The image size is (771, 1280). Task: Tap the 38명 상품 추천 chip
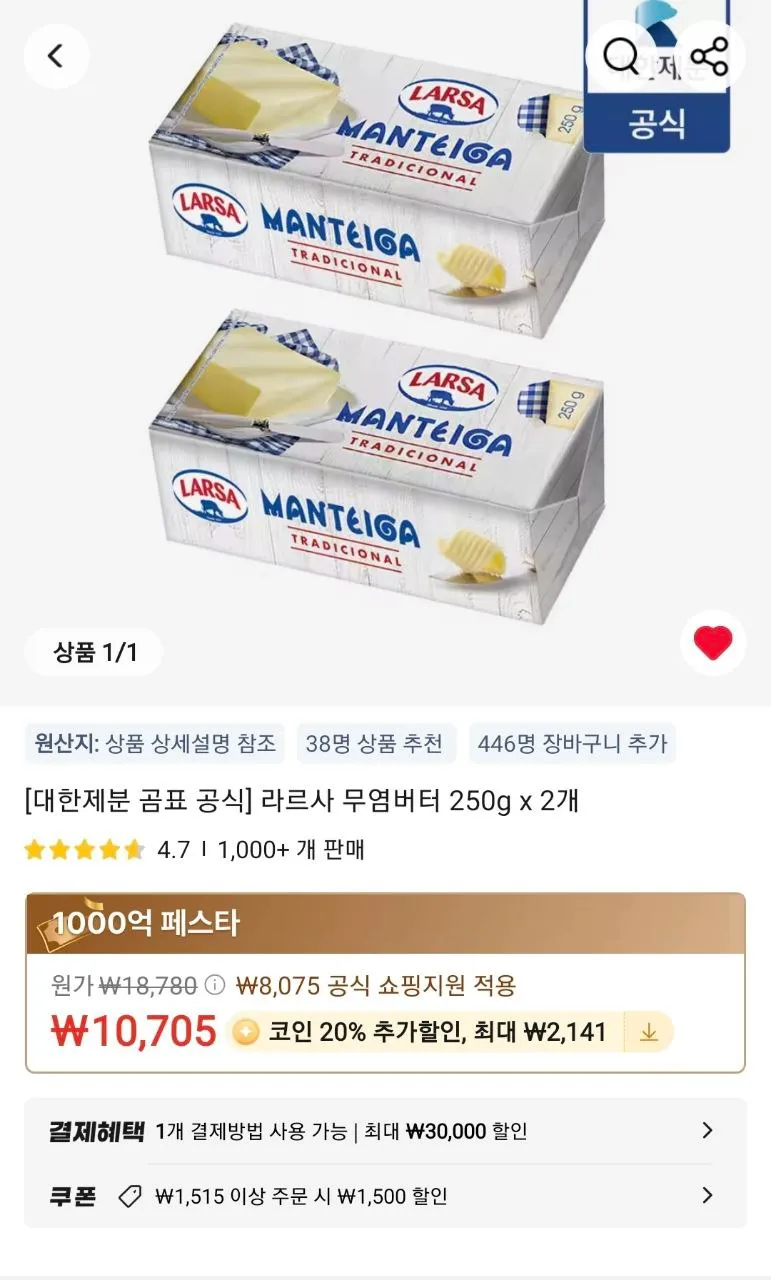coord(374,744)
